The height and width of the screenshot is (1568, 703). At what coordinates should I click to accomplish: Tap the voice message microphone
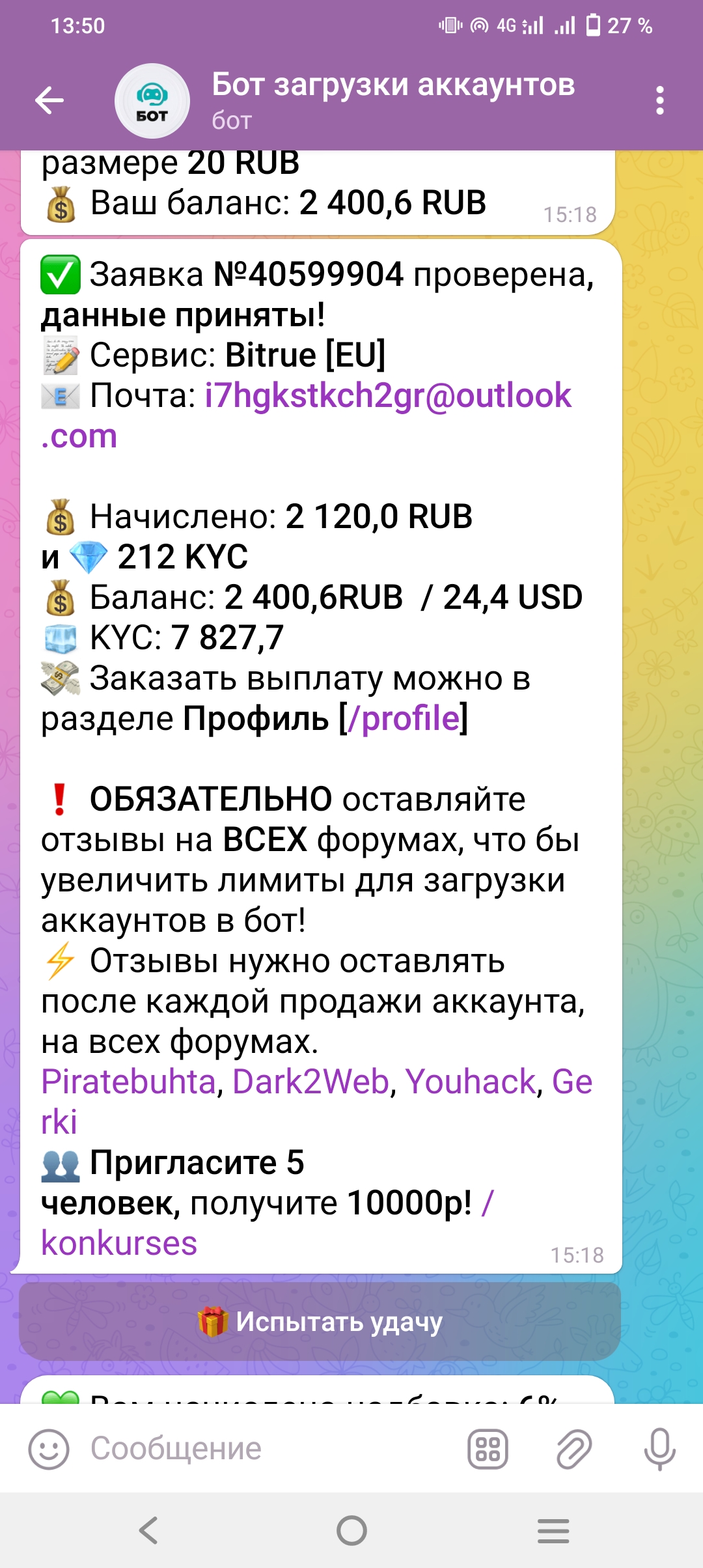[x=659, y=1449]
